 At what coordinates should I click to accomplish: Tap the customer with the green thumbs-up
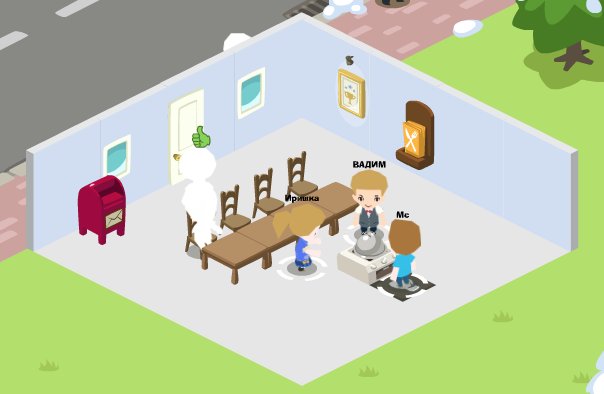[x=199, y=194]
